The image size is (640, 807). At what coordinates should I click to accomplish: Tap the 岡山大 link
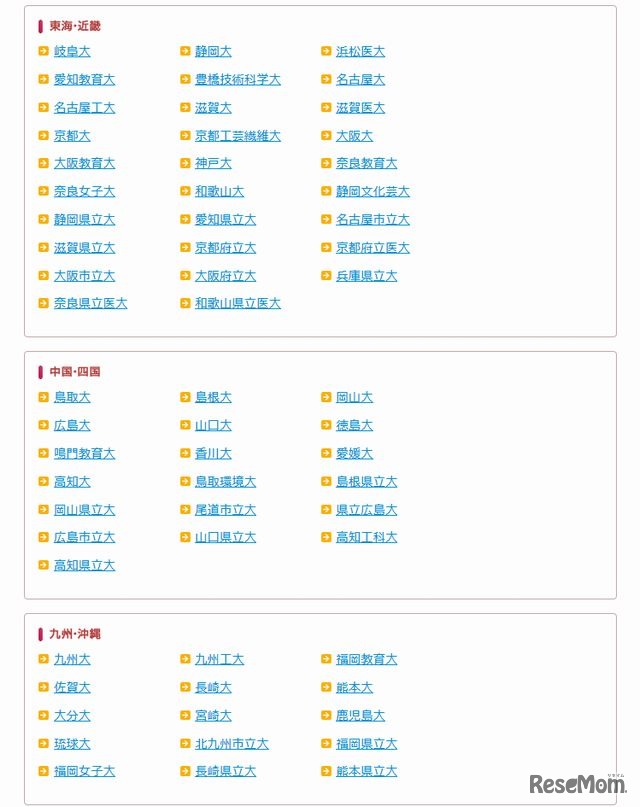coord(354,397)
